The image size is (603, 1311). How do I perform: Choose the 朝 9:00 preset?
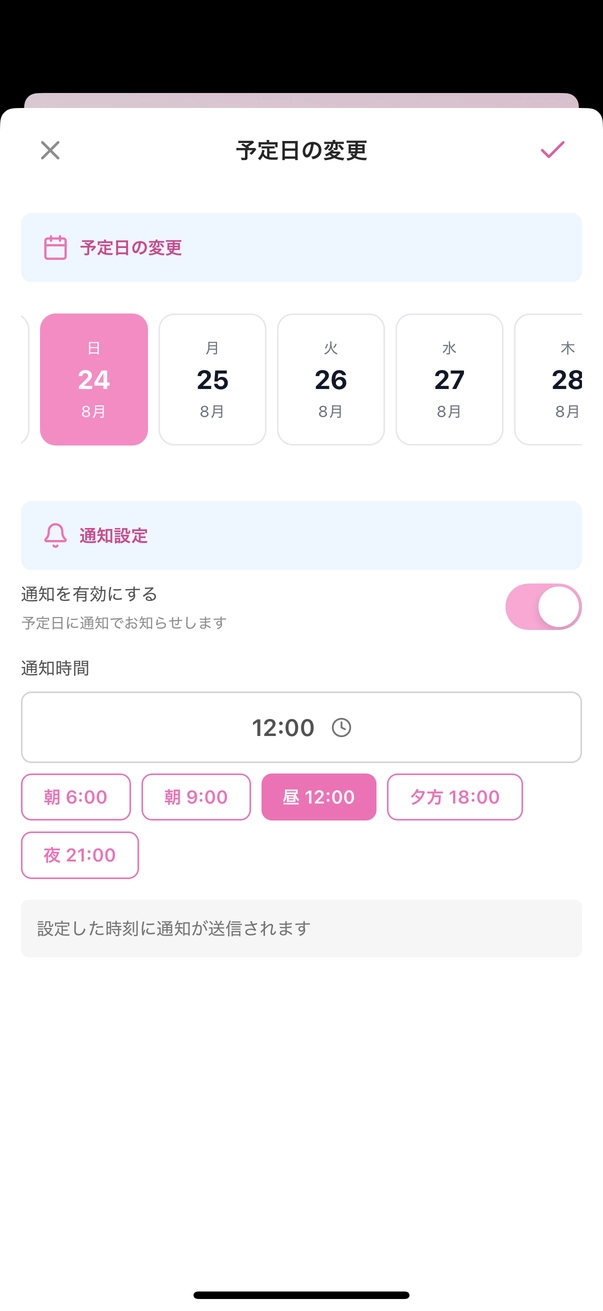tap(196, 797)
